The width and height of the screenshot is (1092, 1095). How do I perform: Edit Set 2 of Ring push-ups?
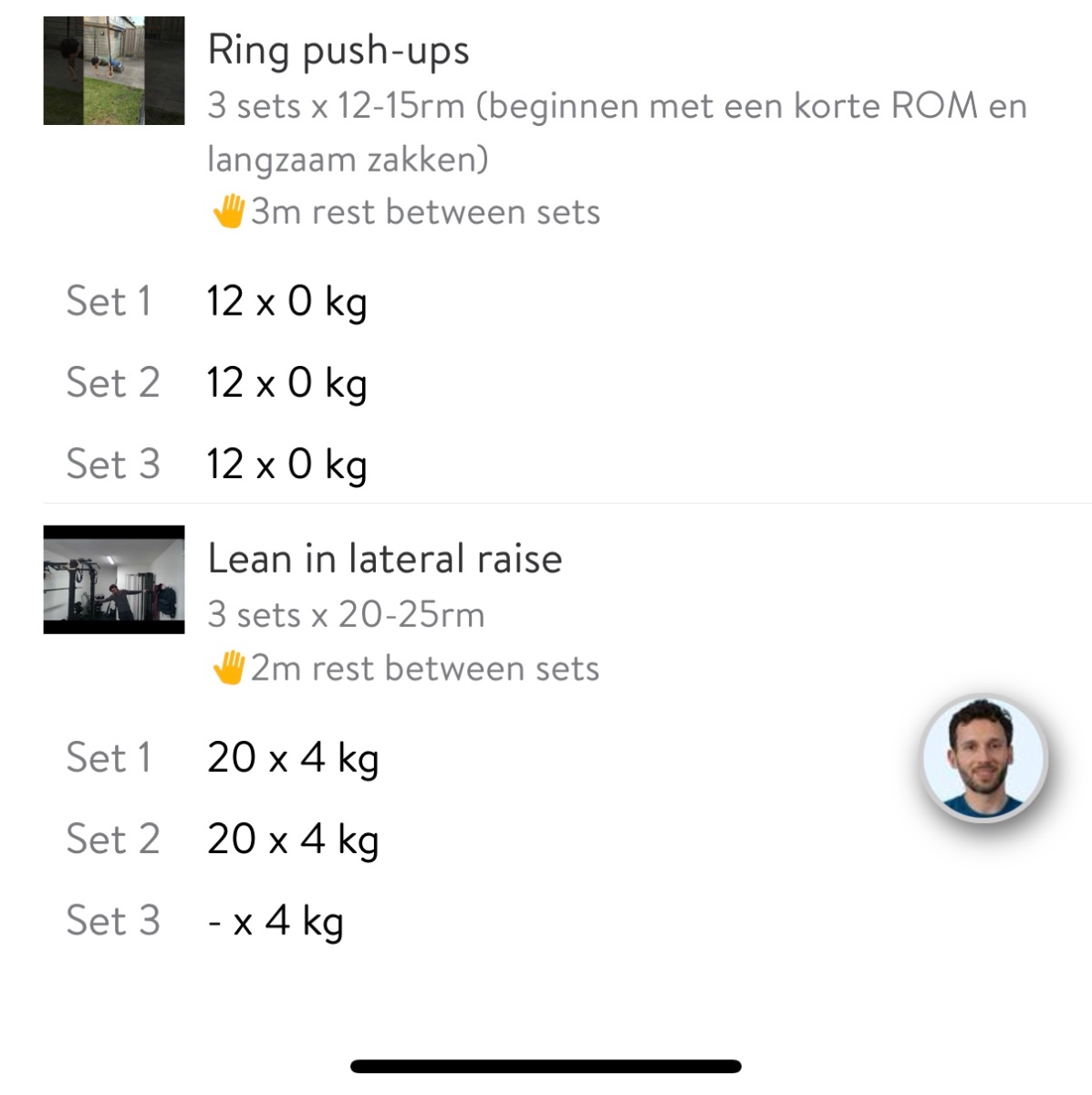tap(286, 383)
